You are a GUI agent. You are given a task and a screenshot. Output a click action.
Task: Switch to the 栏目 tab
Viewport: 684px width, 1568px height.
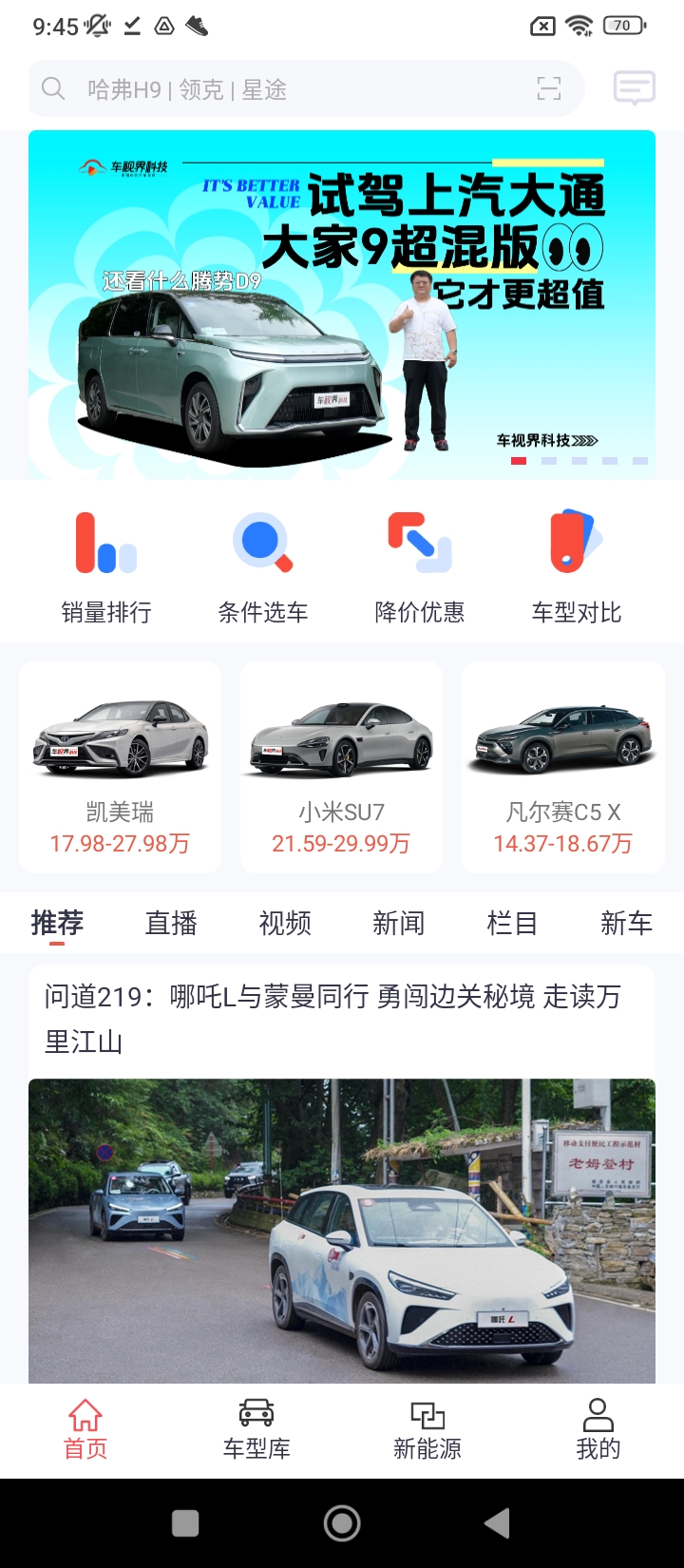point(513,923)
